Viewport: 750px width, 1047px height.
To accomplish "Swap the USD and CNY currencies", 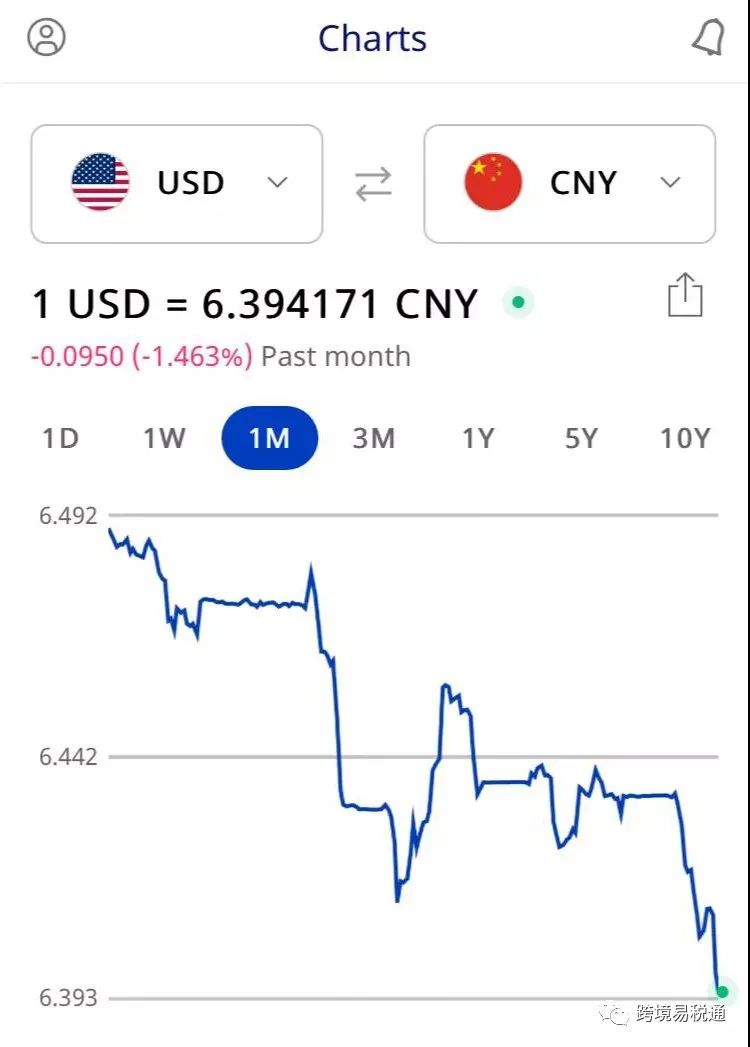I will 373,184.
